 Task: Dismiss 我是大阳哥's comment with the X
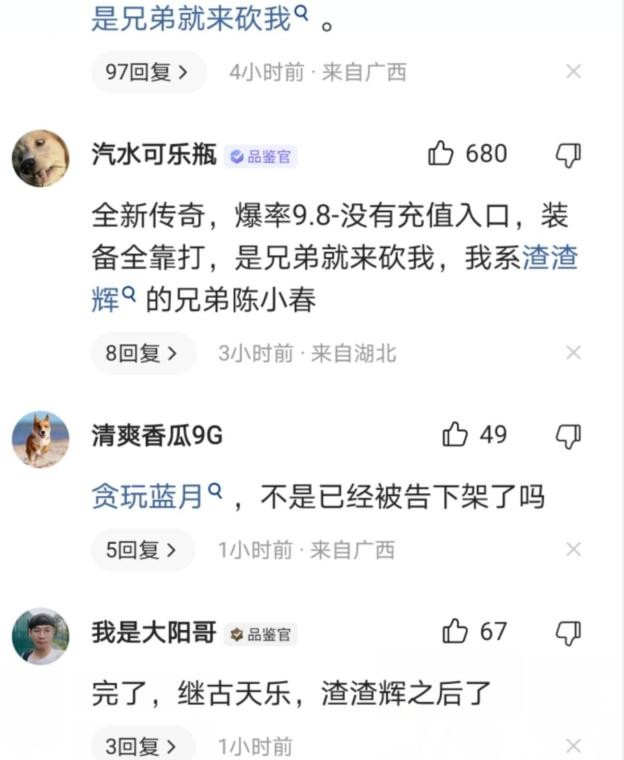573,746
